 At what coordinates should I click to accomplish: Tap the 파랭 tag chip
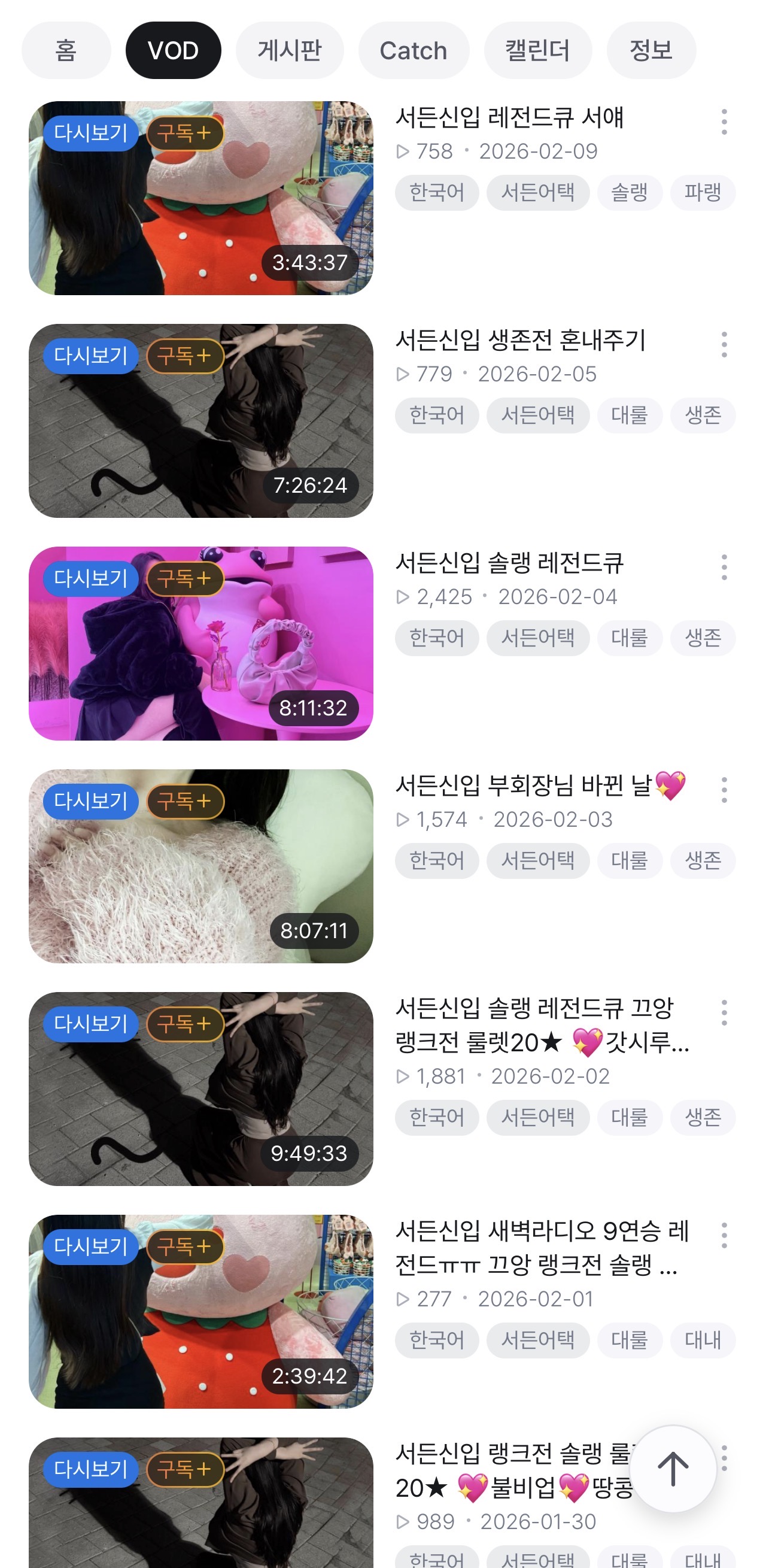(703, 193)
